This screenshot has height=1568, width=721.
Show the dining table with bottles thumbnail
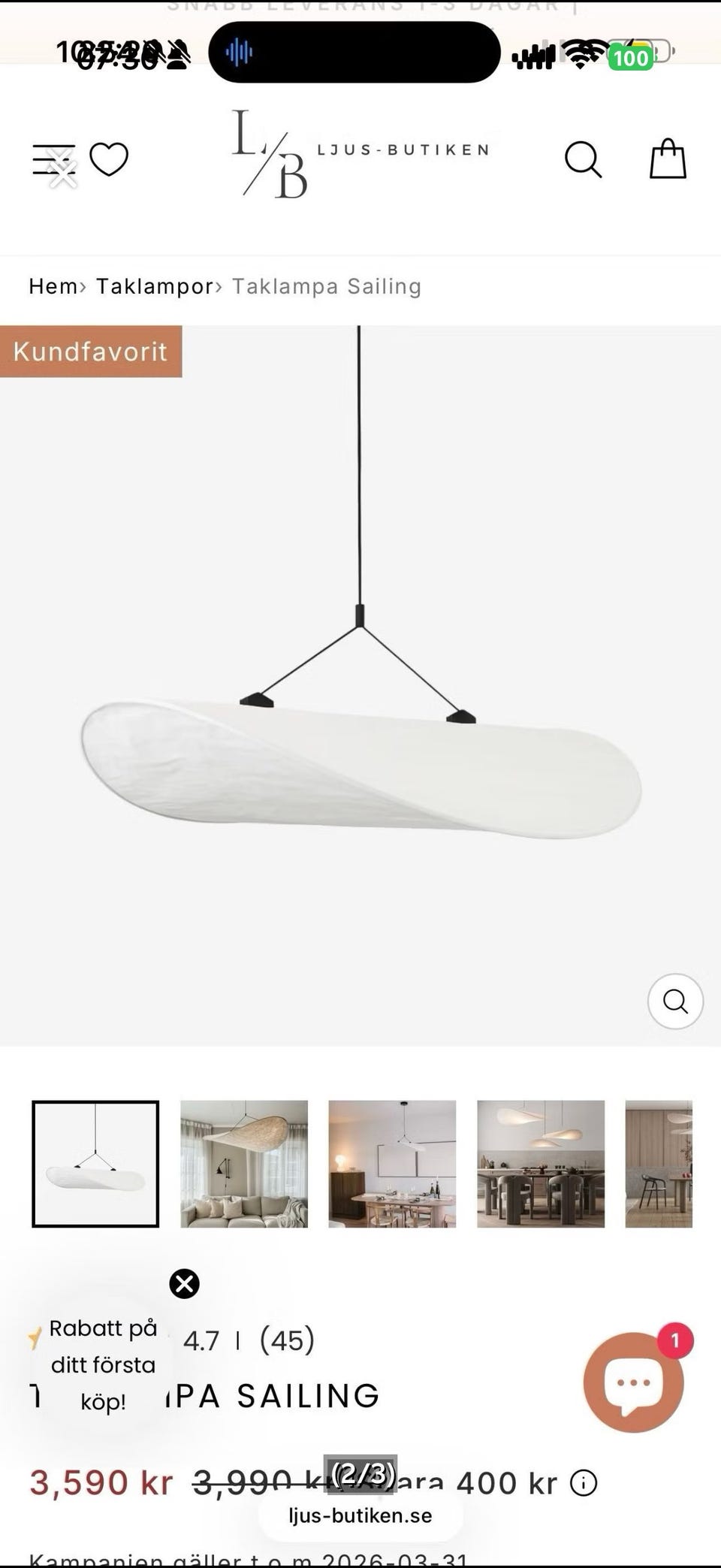(x=392, y=1164)
